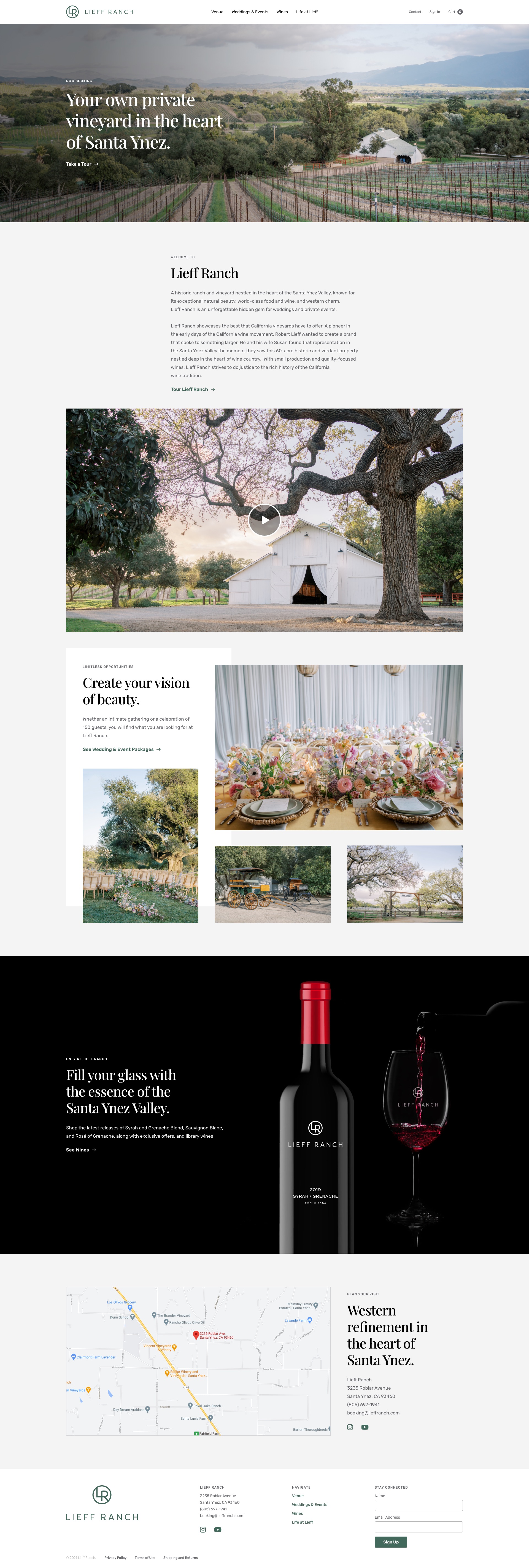Image resolution: width=529 pixels, height=1568 pixels.
Task: Open Weddings & Events in the top navigation
Action: (249, 12)
